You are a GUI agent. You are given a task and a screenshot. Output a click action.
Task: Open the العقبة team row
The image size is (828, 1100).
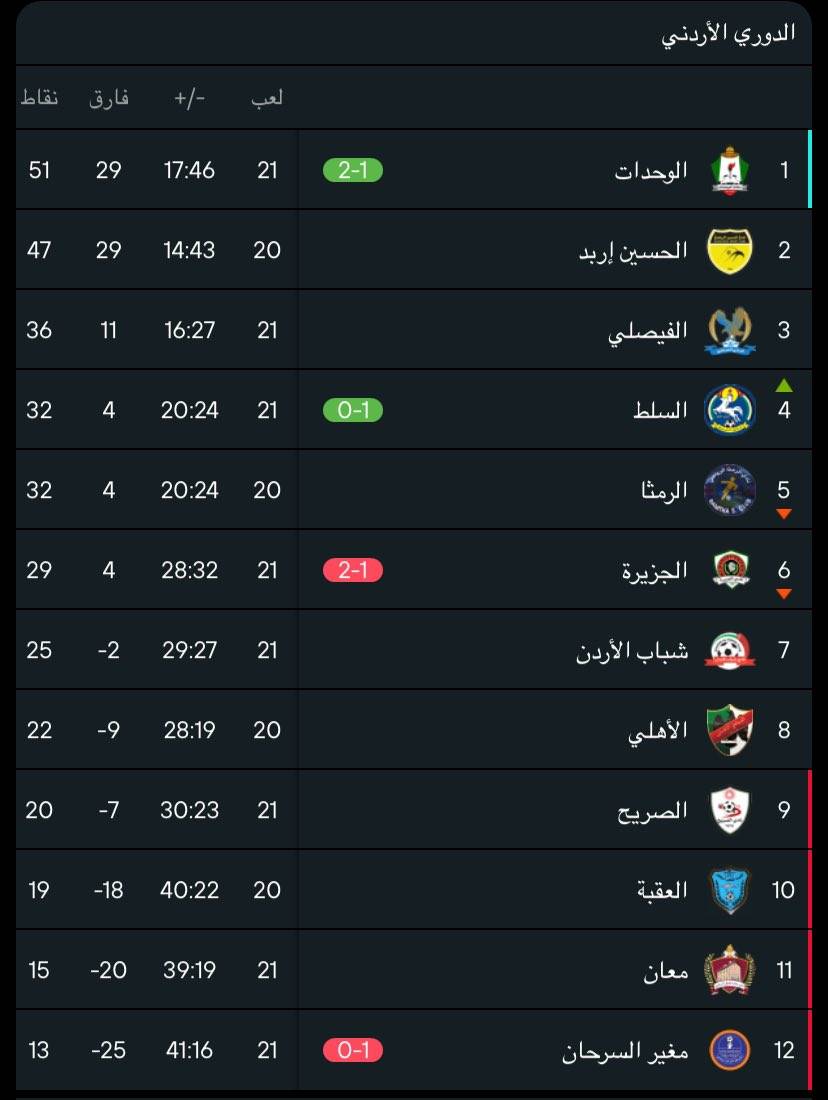[661, 890]
